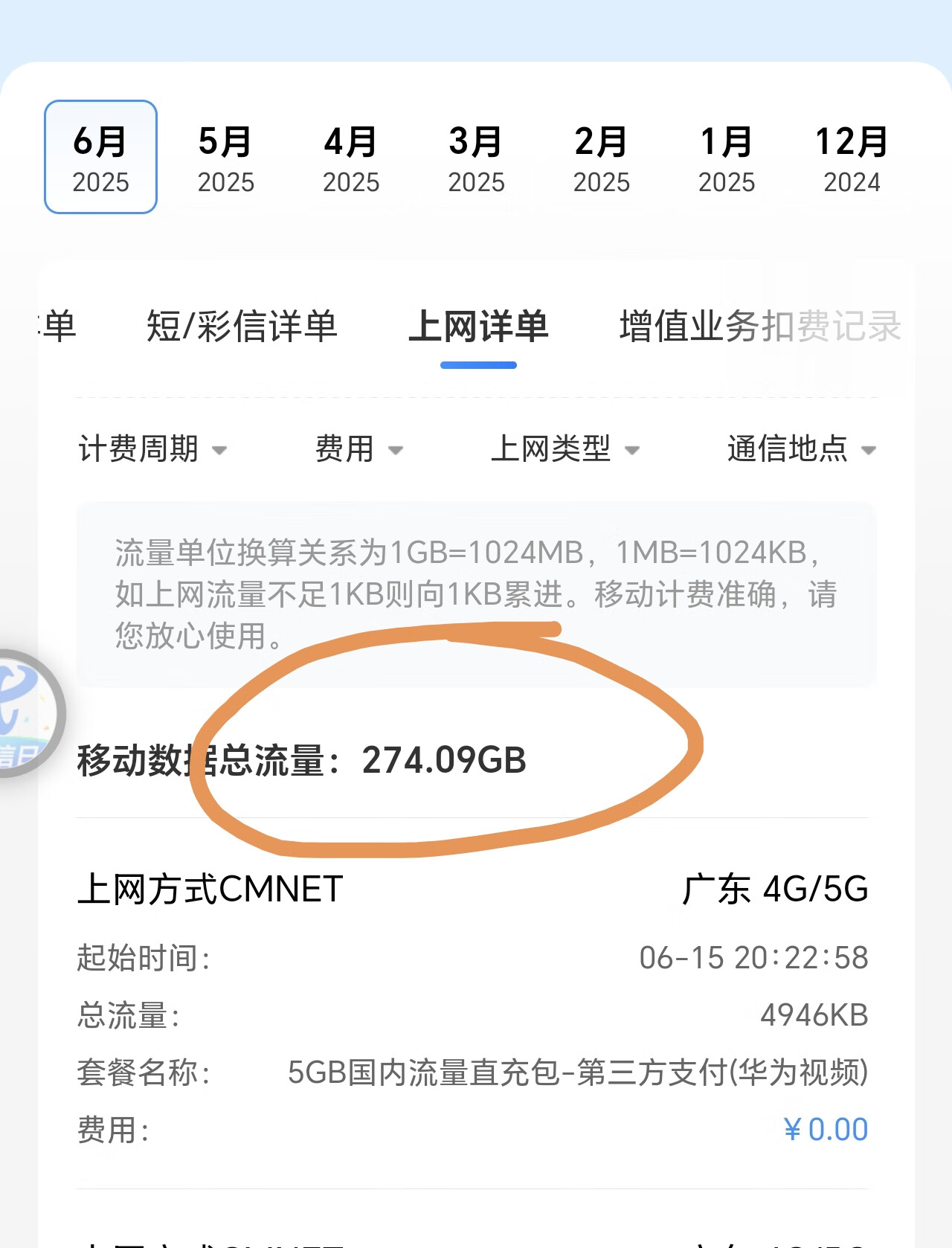Select the 4月 2025 billing month
Screen dimensions: 952x1248
(351, 158)
